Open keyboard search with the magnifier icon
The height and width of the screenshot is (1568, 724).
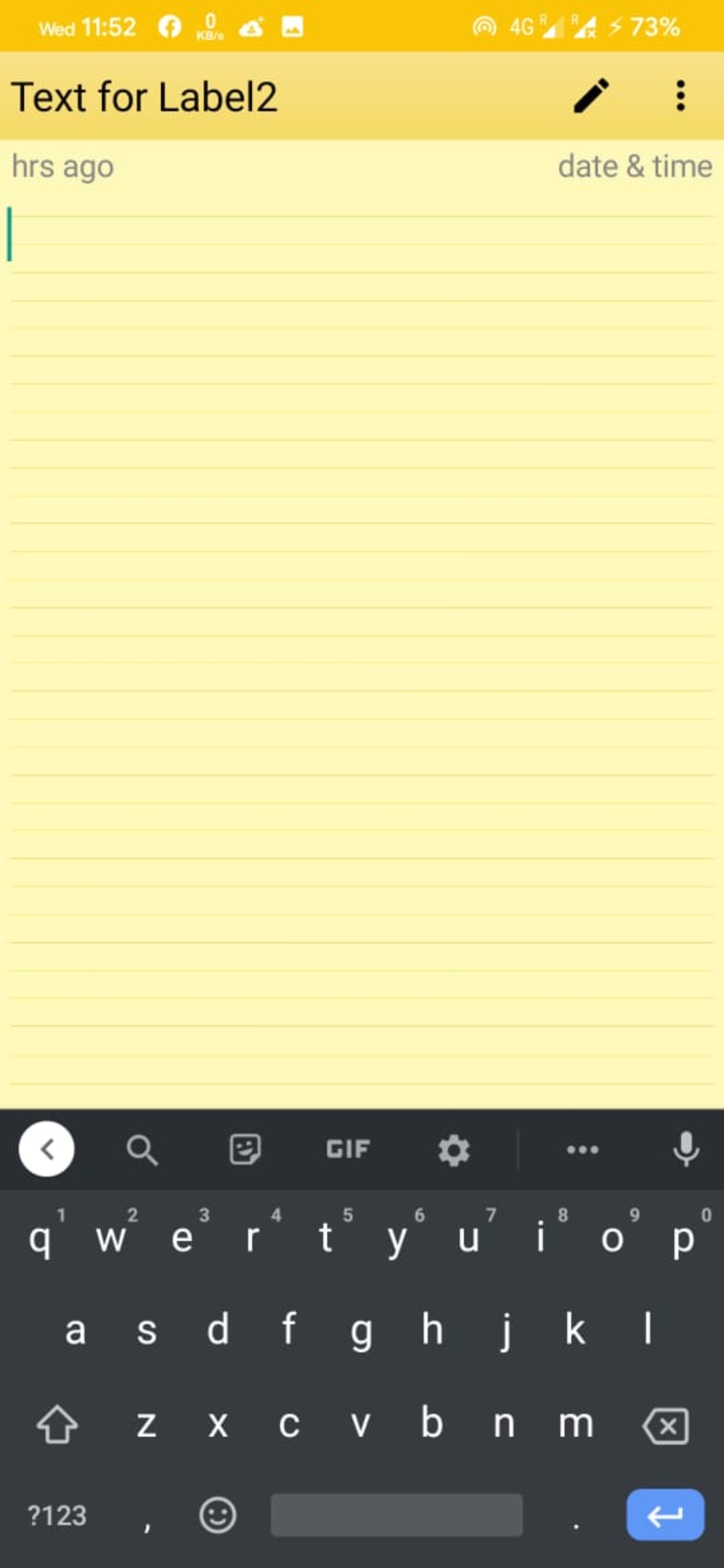click(x=142, y=1149)
